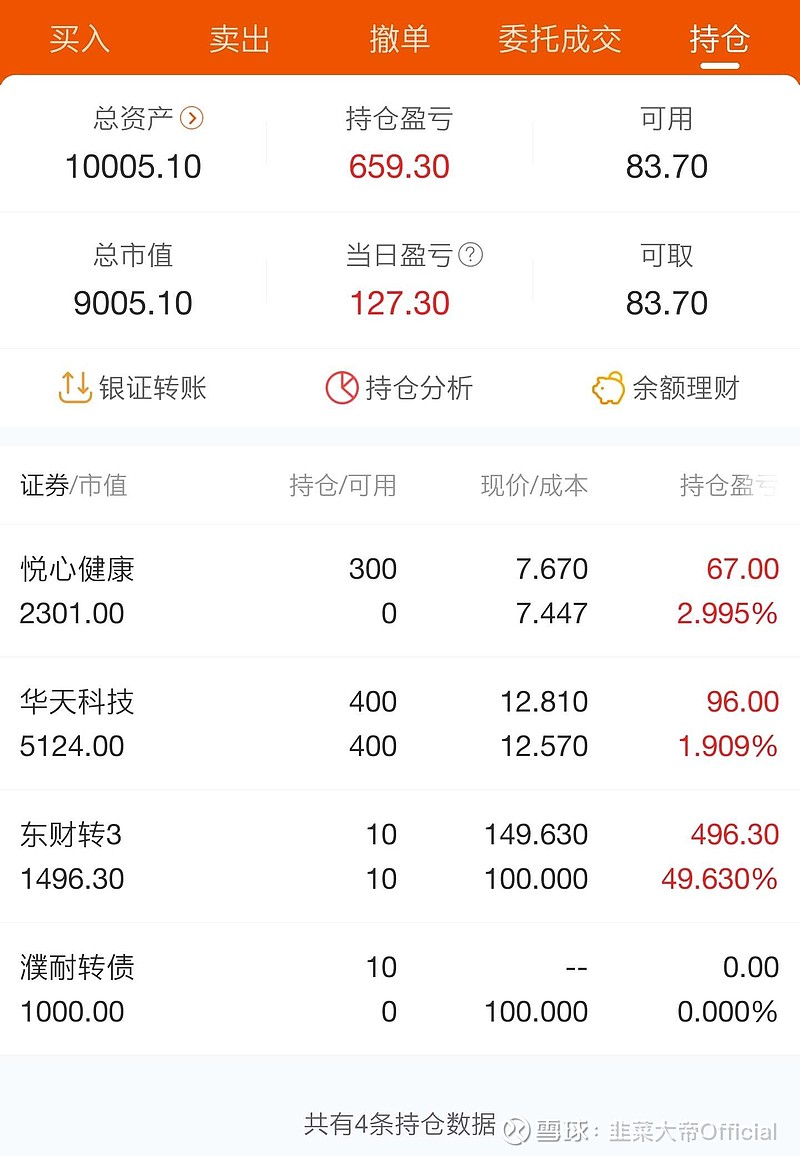
Task: Open 余额理财 piggy bank wealth icon
Action: [665, 389]
